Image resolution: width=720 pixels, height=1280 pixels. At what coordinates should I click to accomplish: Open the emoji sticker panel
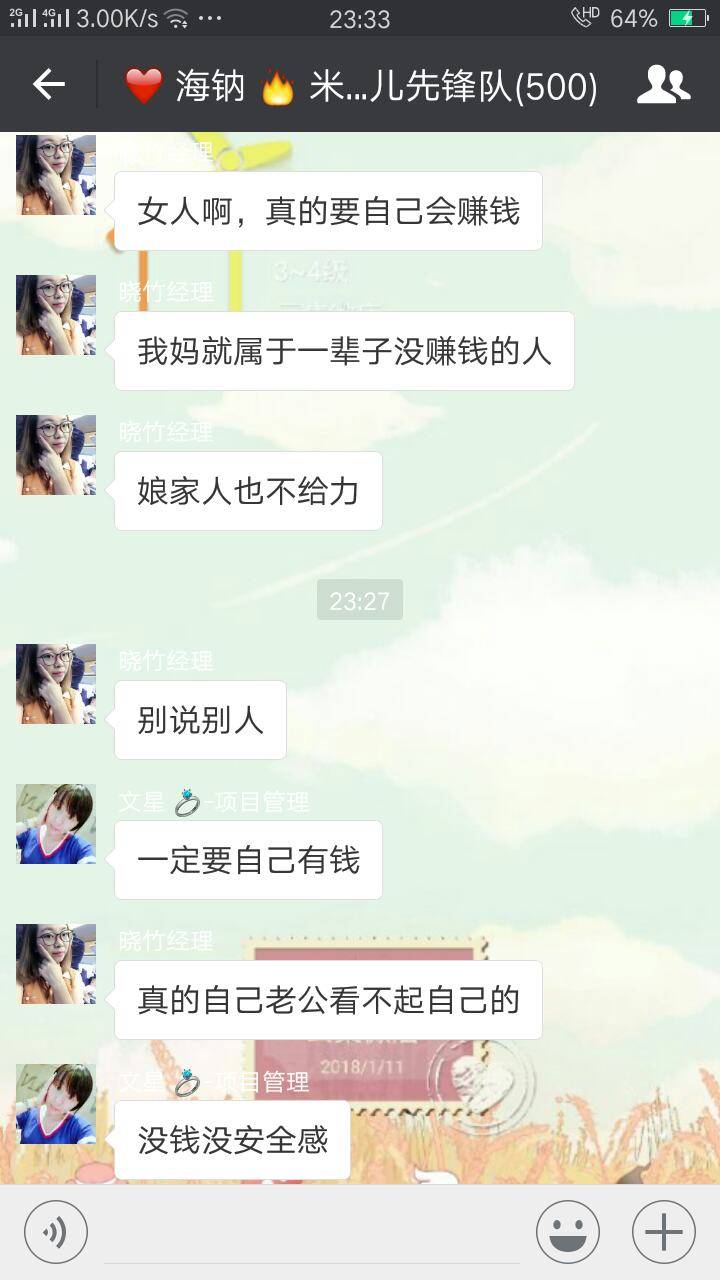(567, 1232)
